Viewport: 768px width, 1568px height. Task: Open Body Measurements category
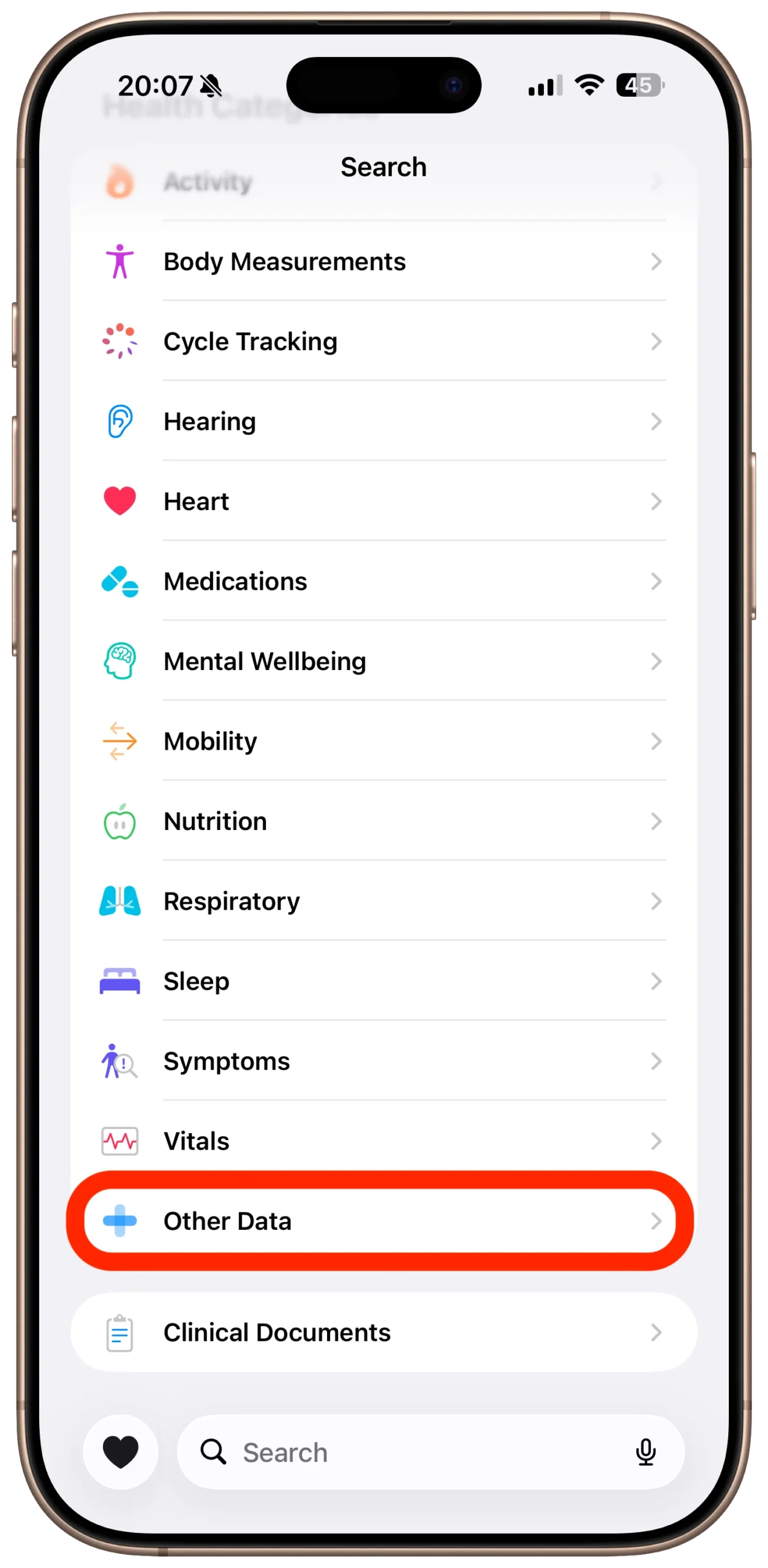(x=383, y=262)
